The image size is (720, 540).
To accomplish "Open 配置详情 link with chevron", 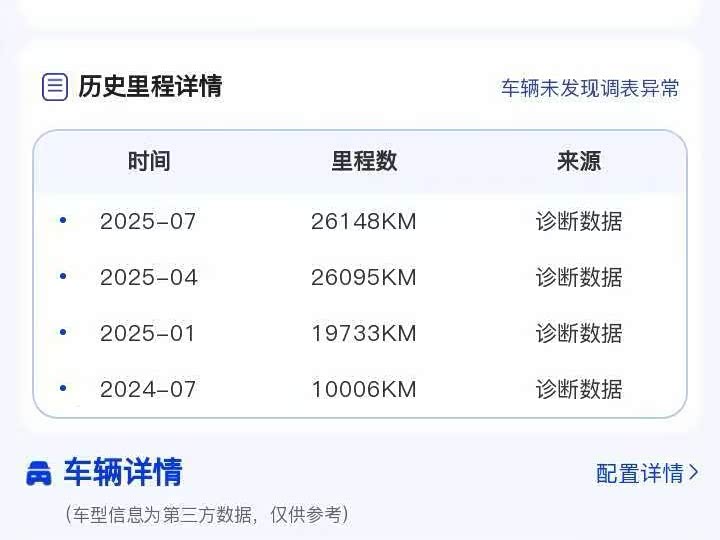I will point(647,473).
